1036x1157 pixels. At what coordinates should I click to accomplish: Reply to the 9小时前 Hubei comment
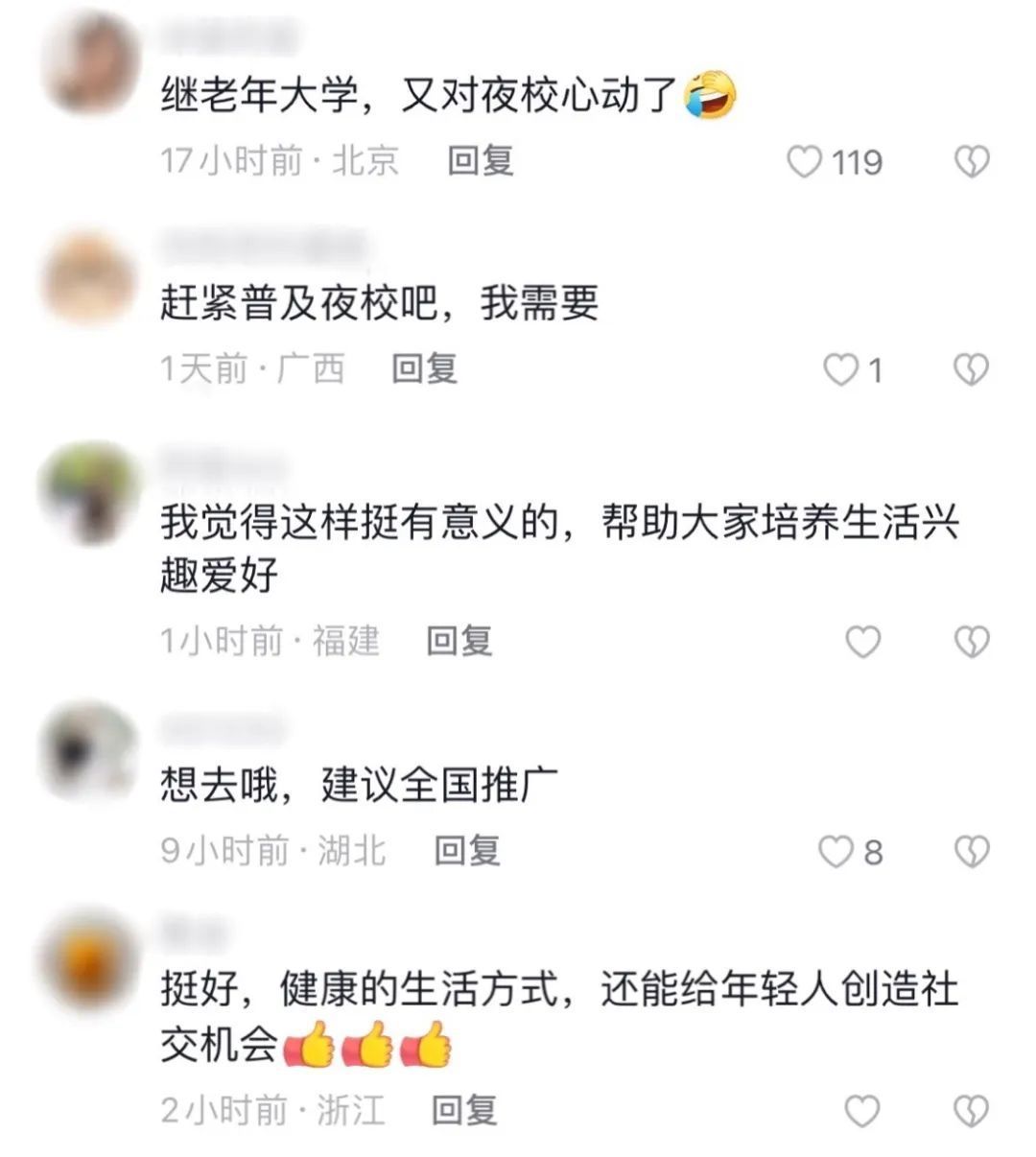click(x=467, y=851)
